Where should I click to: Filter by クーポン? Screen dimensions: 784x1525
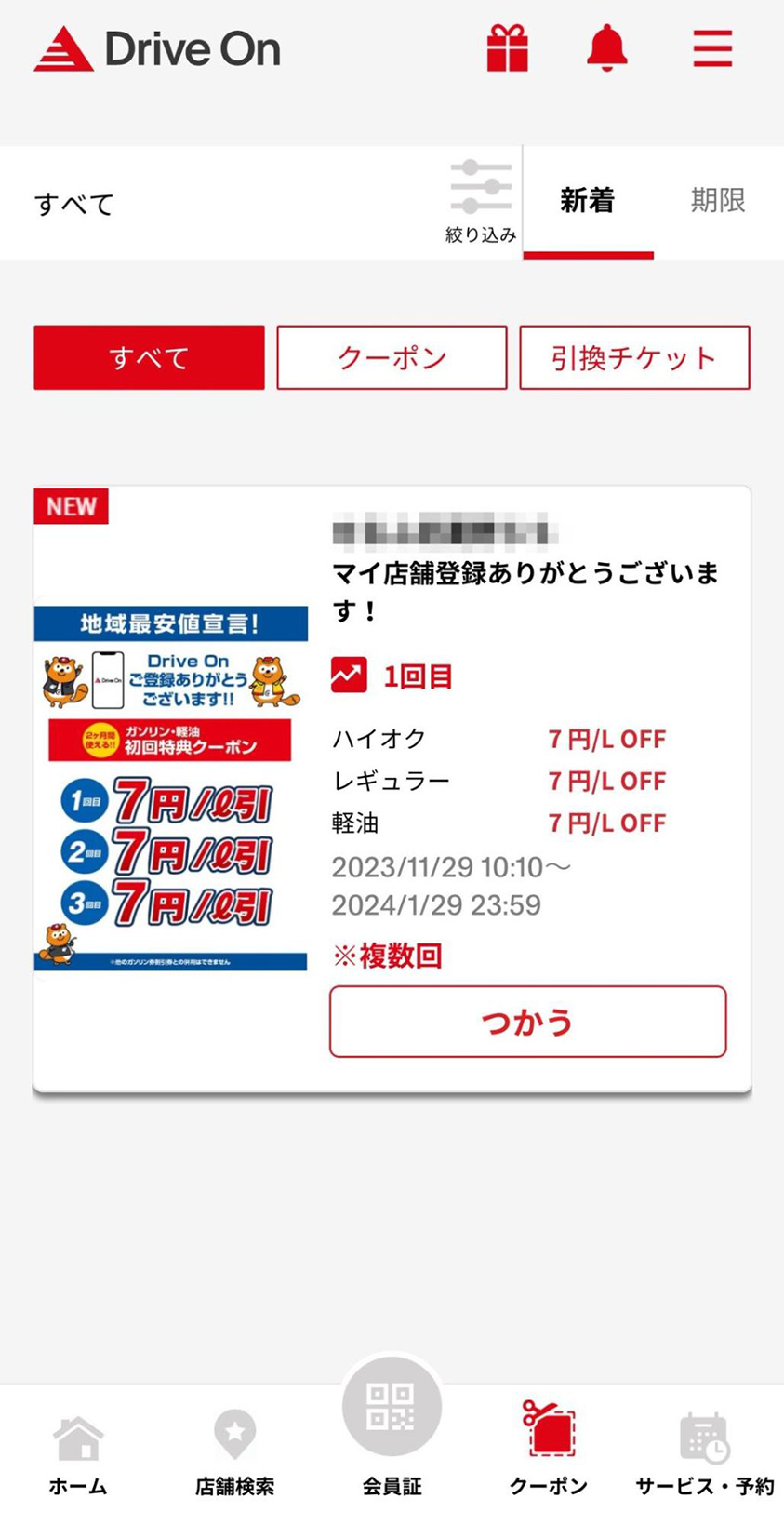[x=392, y=357]
